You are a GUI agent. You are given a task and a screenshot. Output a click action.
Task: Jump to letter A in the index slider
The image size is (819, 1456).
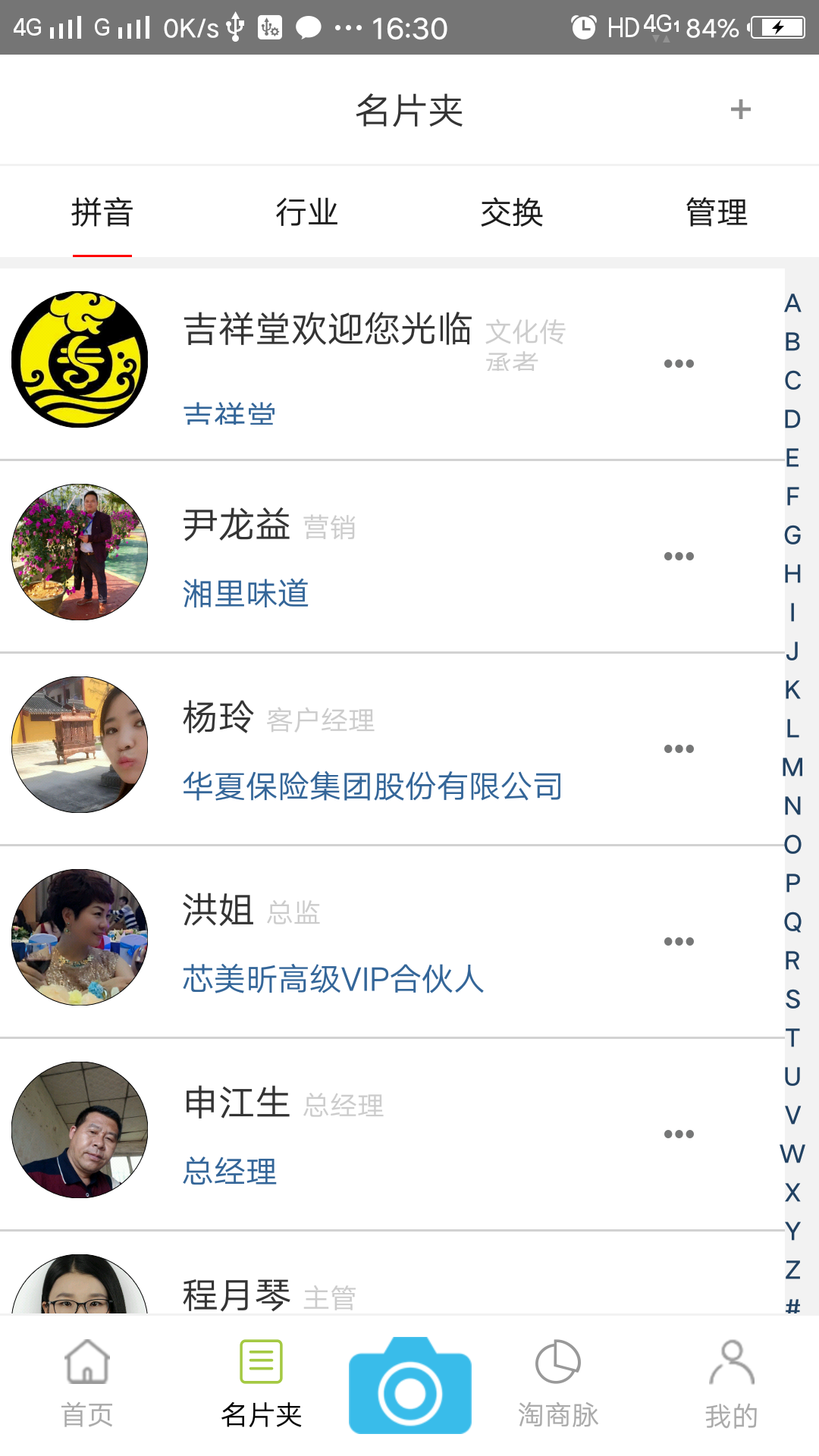(792, 303)
